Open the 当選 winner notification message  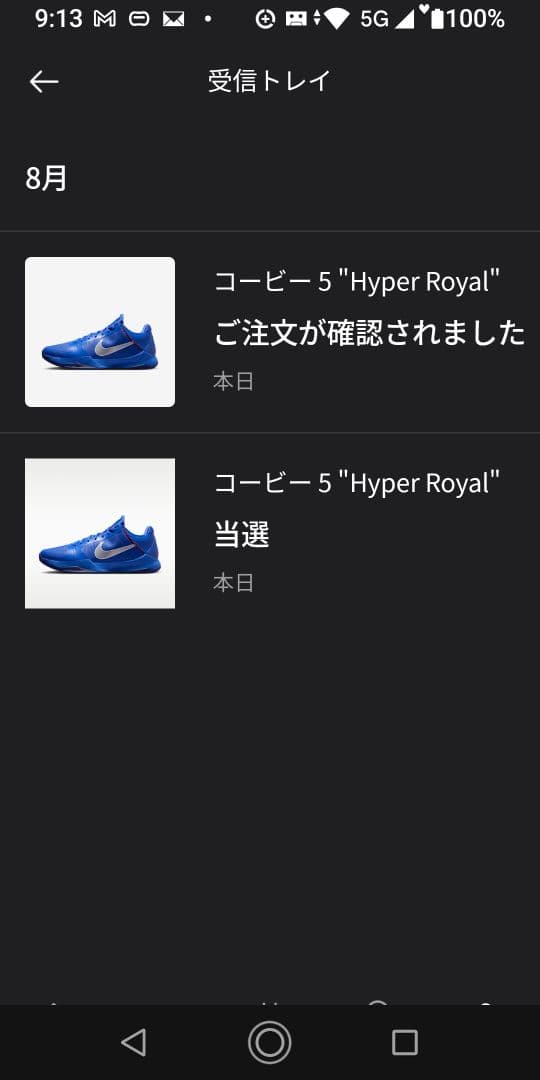[270, 534]
